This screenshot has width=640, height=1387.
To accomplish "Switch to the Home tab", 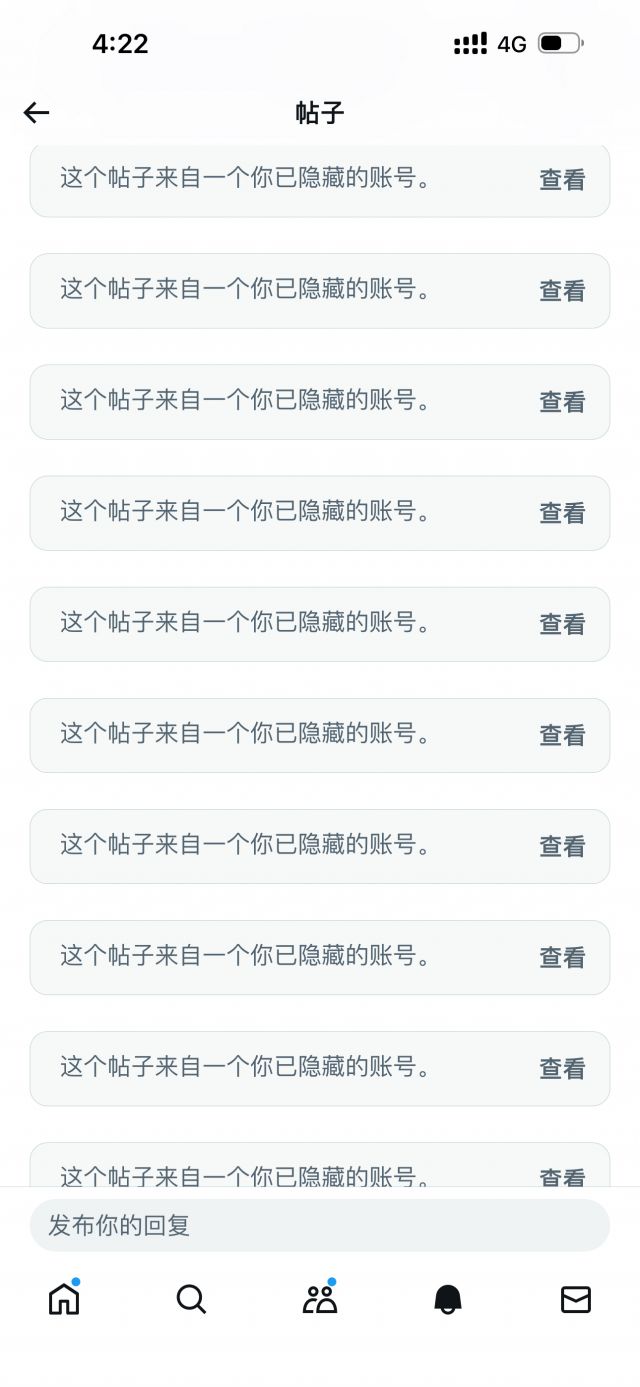I will (64, 1299).
